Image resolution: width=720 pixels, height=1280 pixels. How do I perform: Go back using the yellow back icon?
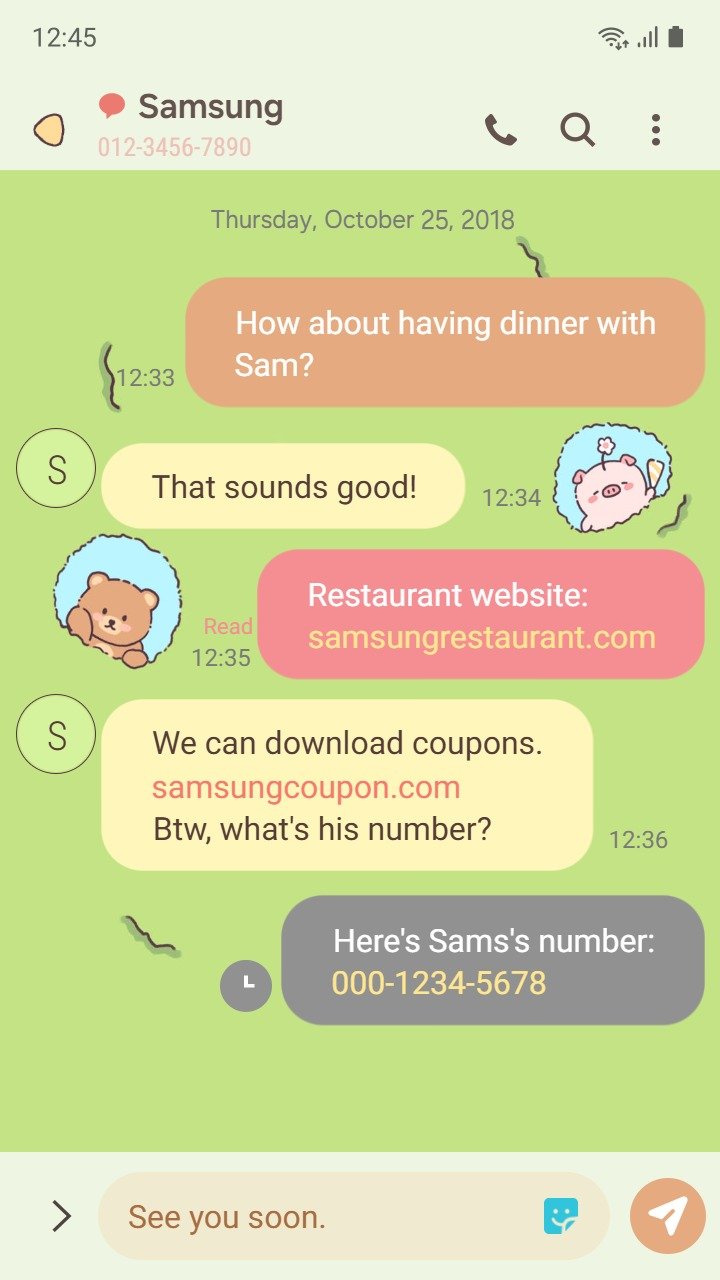tap(49, 130)
